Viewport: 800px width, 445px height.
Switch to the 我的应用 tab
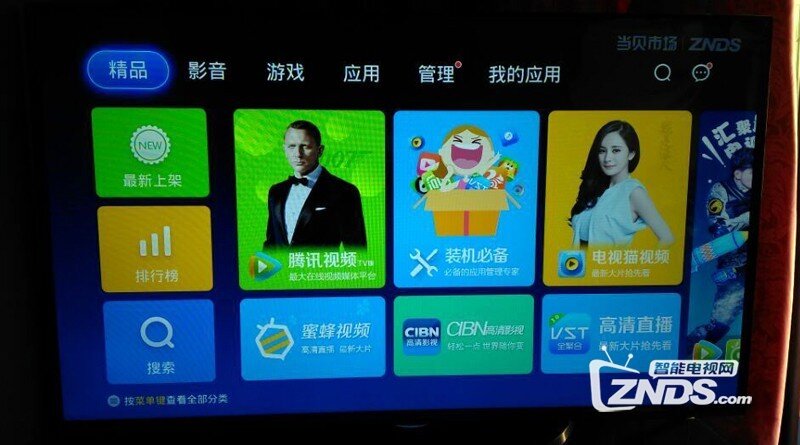524,74
